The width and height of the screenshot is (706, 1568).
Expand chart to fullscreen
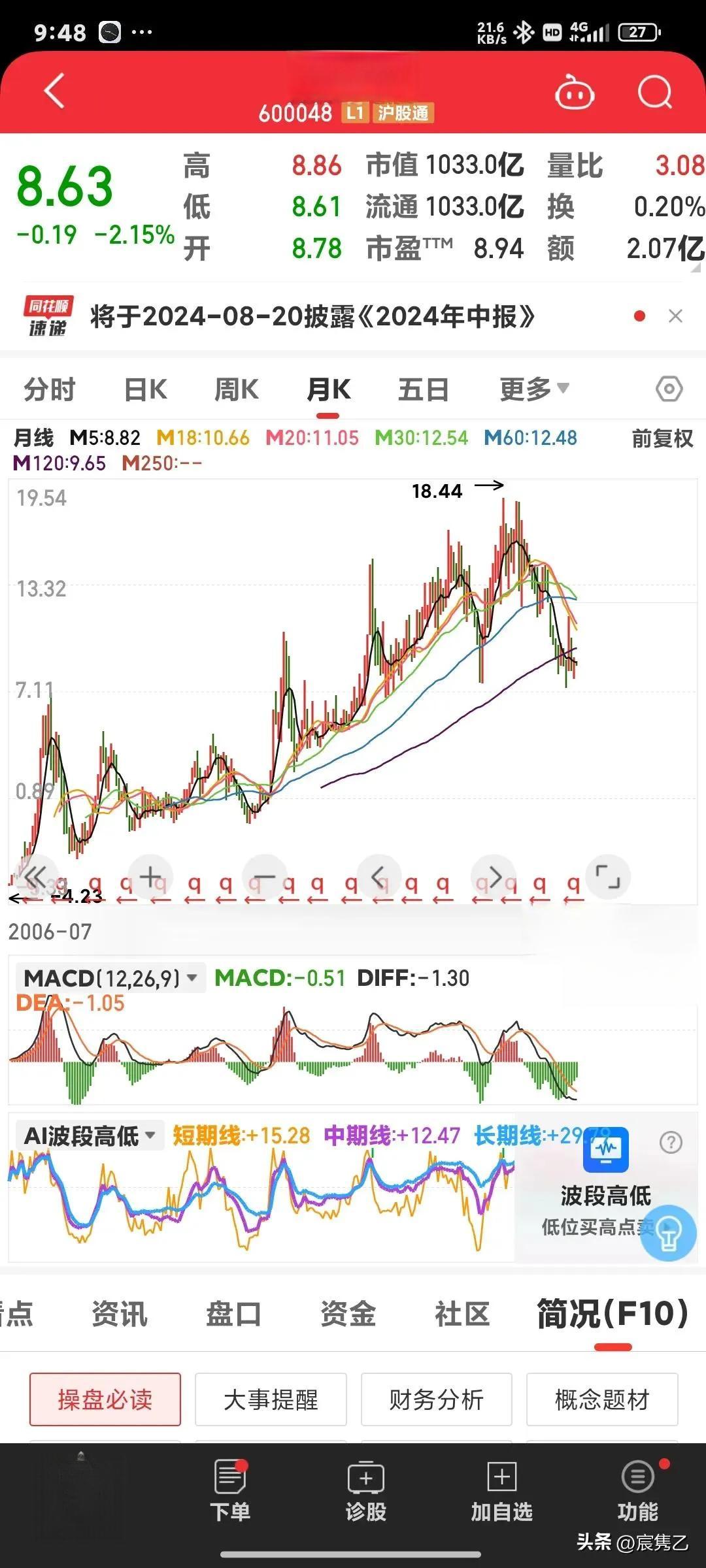(607, 877)
